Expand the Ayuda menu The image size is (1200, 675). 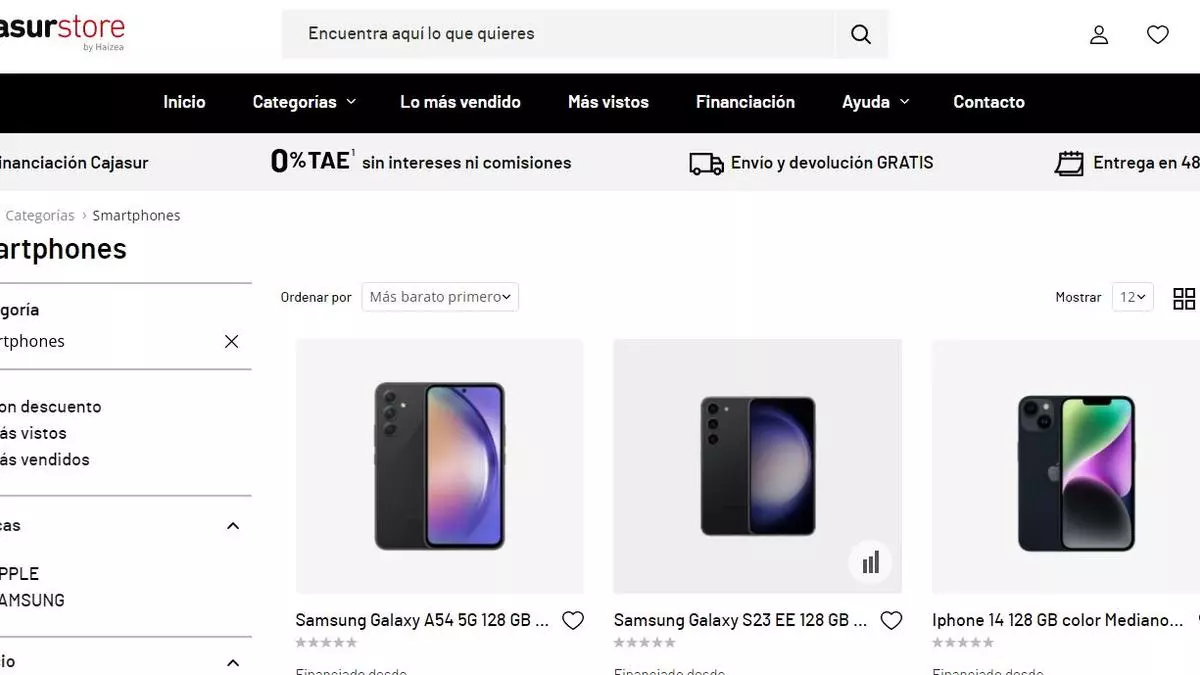click(875, 102)
